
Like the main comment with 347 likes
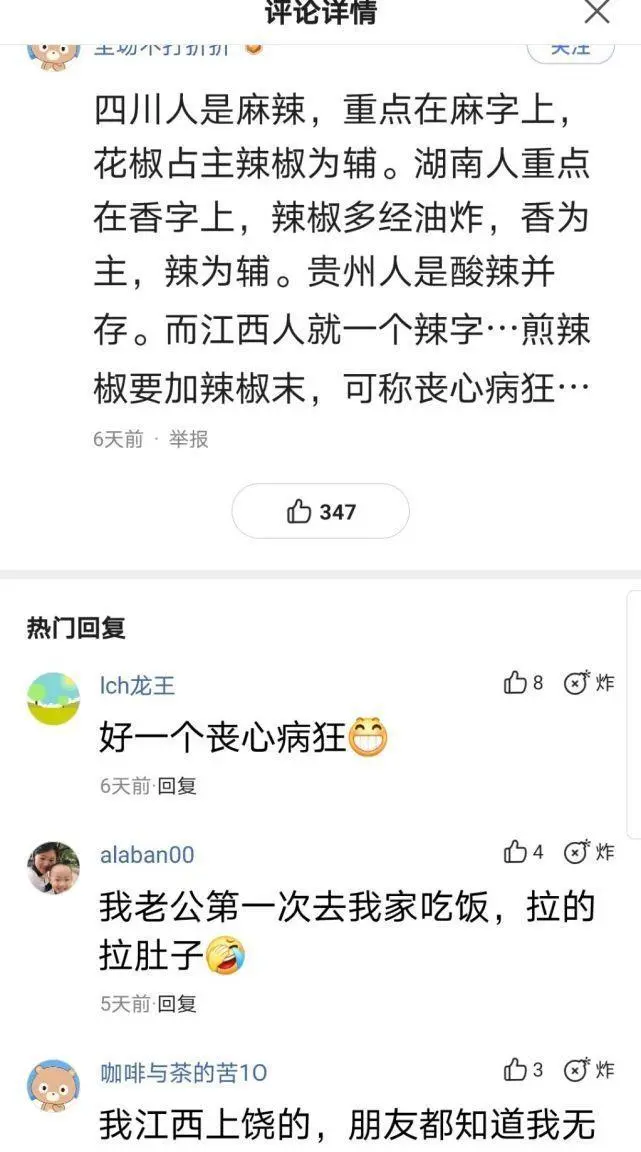(x=321, y=512)
